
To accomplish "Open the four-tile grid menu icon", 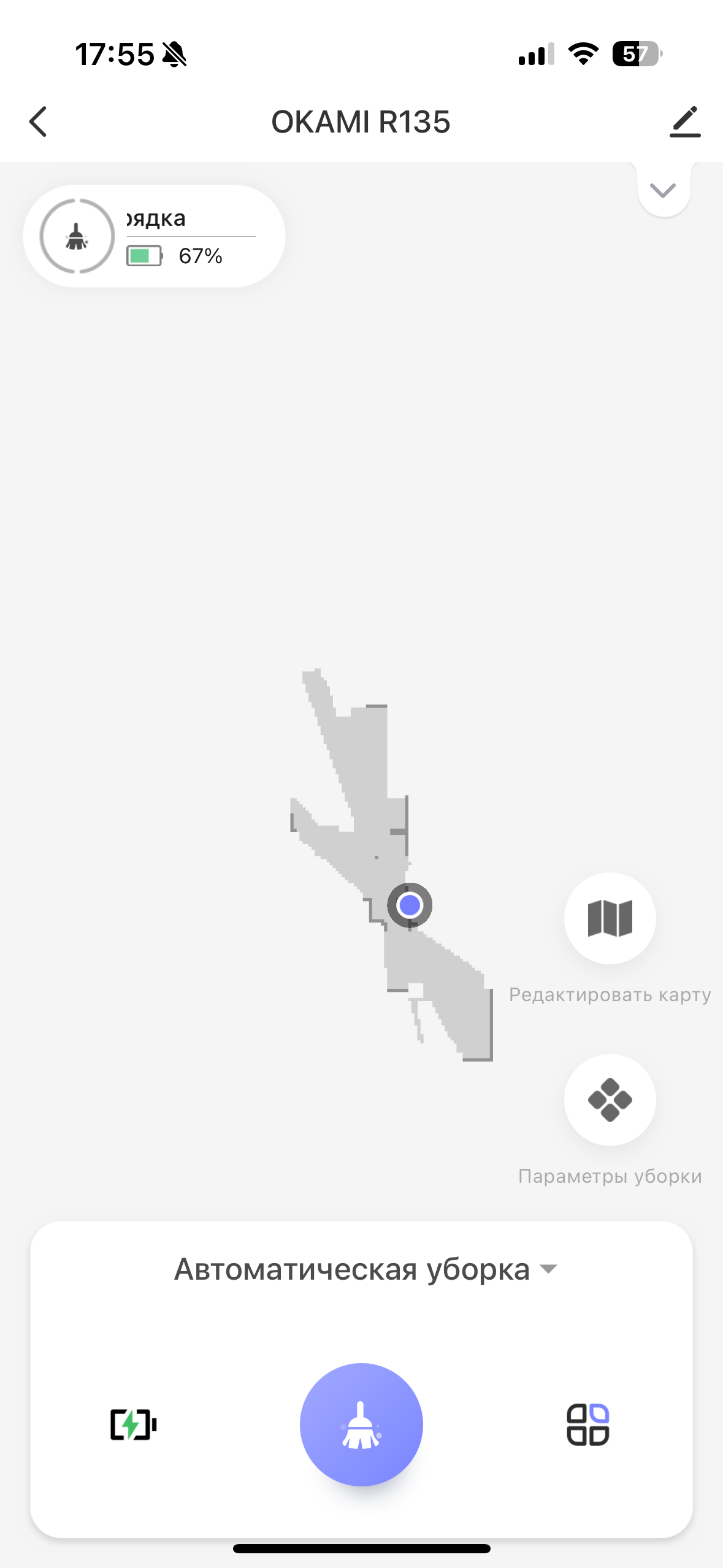I will [x=588, y=1424].
